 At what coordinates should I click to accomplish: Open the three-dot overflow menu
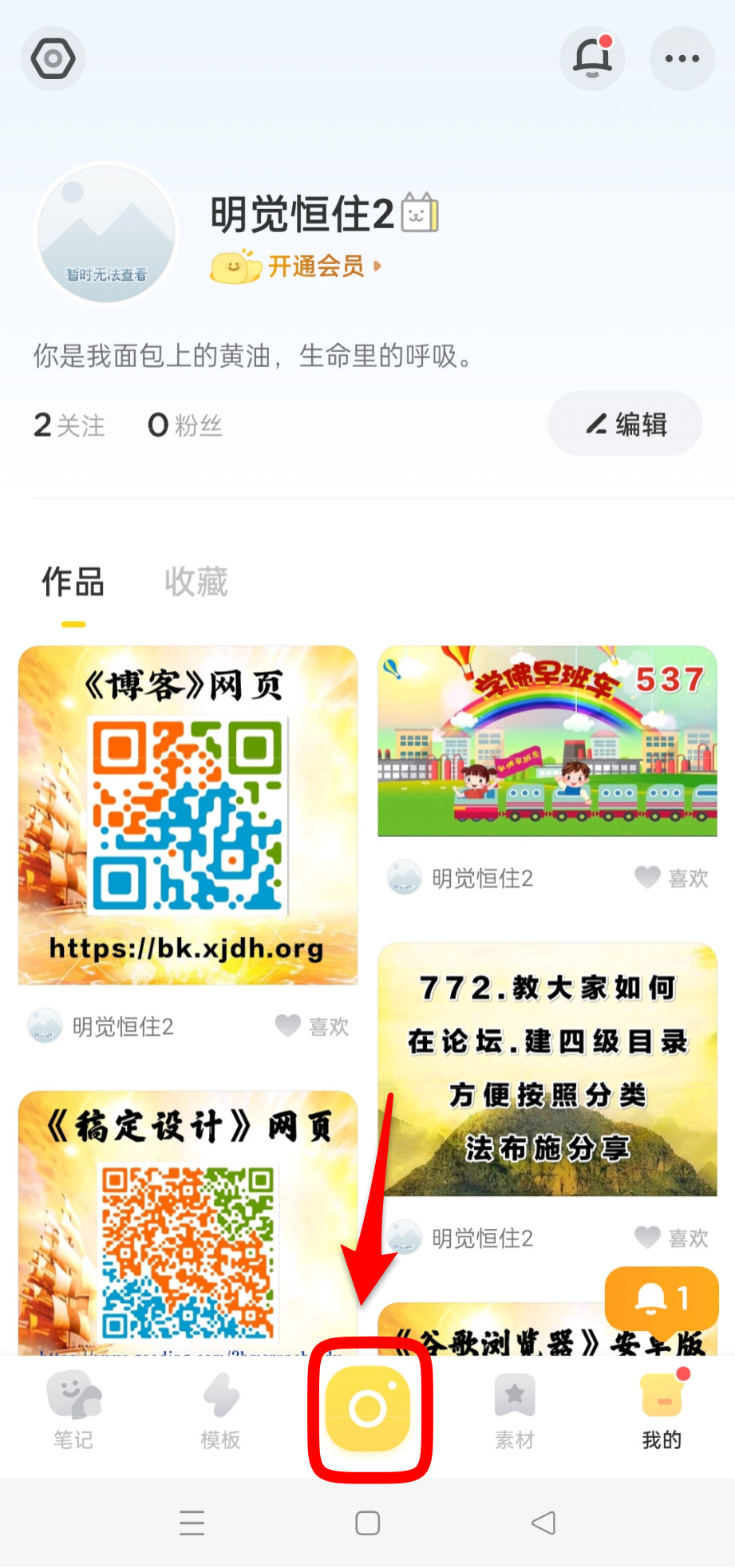tap(682, 58)
